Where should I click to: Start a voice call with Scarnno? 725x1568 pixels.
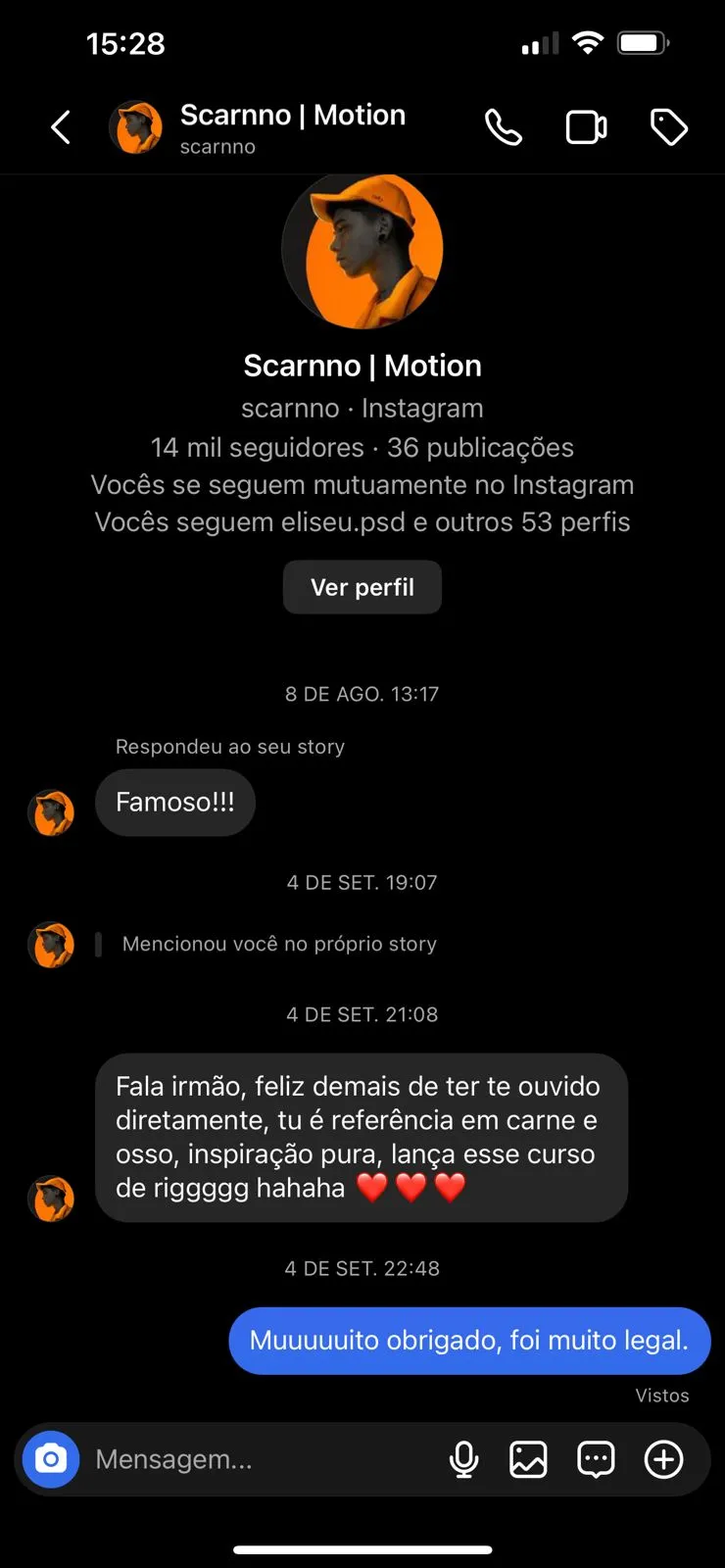pos(504,127)
